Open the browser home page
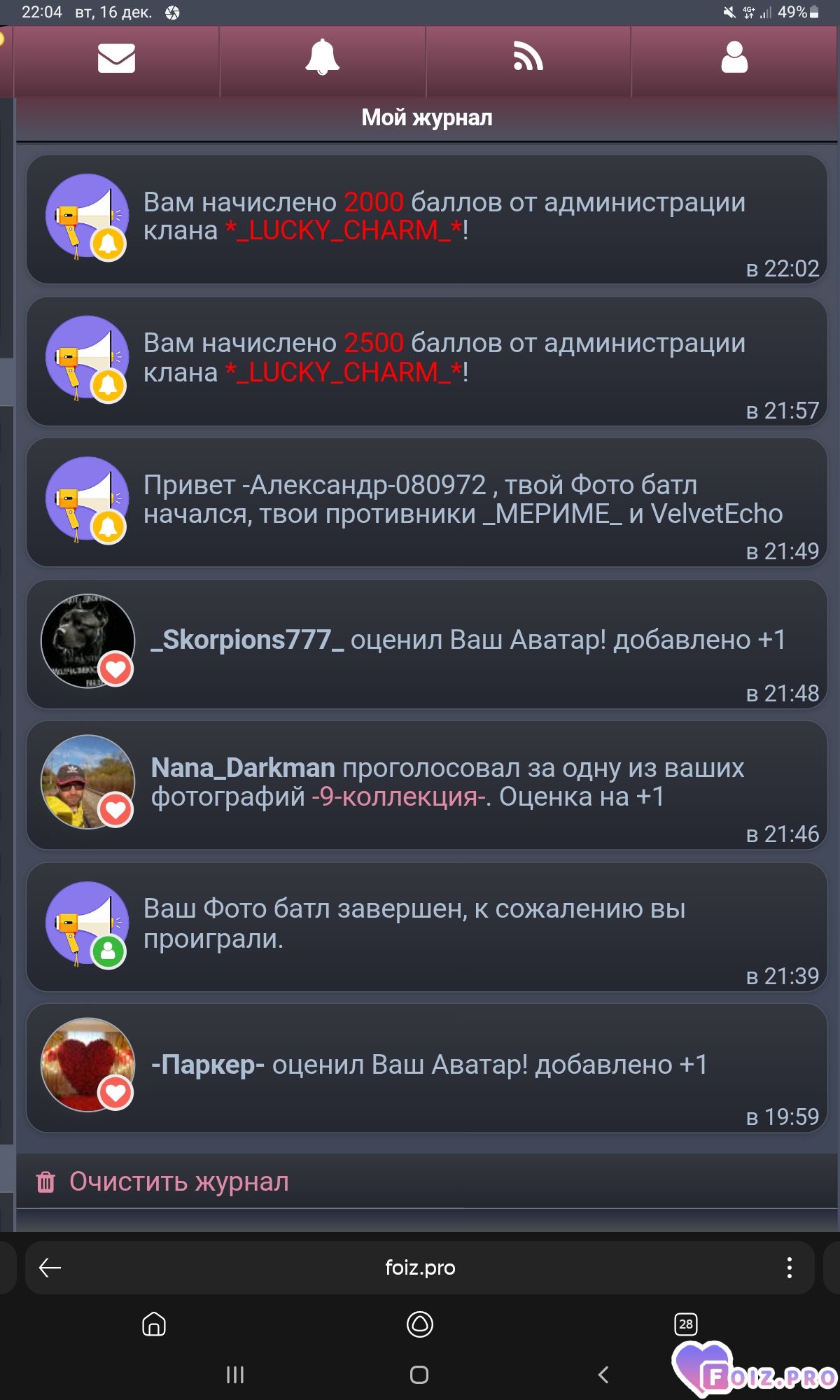The image size is (840, 1400). [154, 1324]
